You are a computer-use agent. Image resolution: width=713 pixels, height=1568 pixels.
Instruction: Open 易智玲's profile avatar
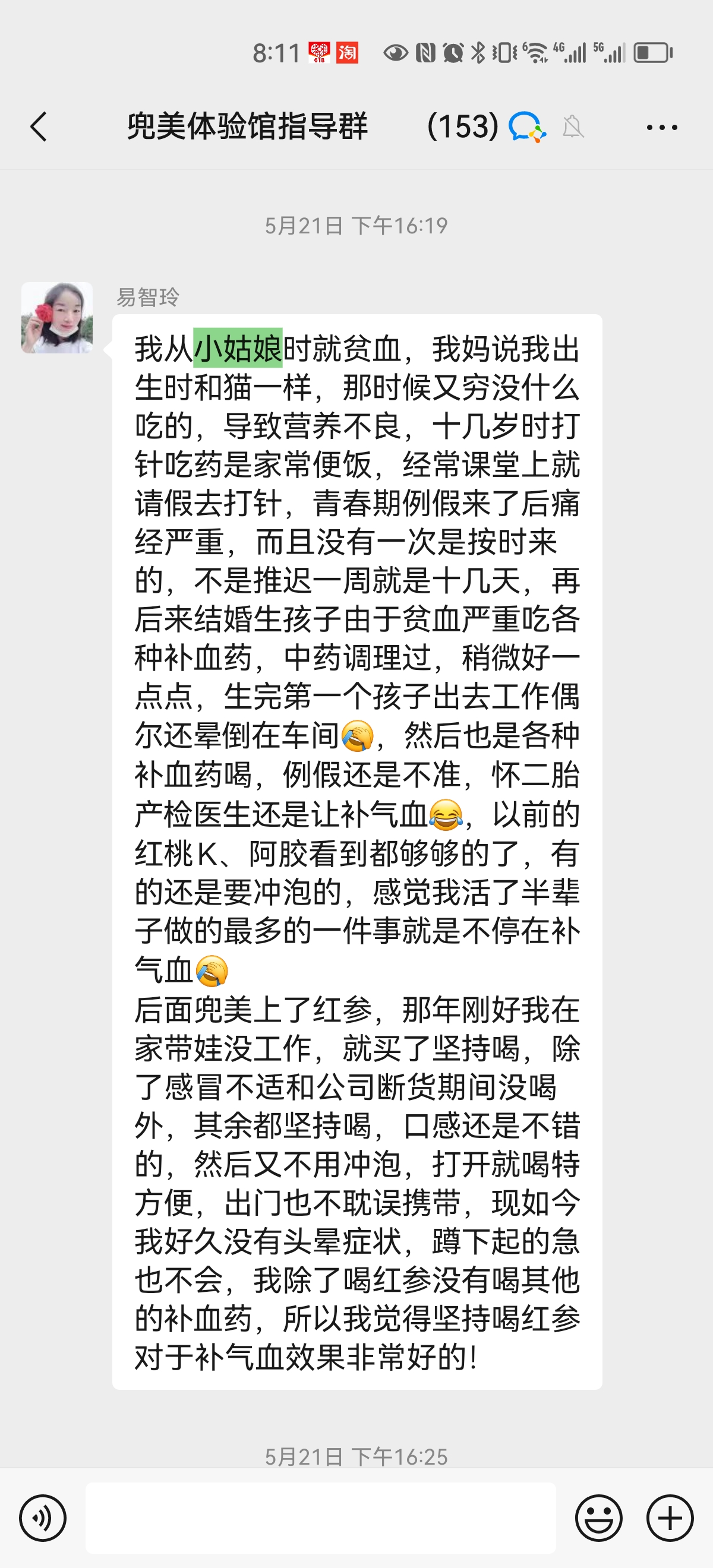click(57, 318)
